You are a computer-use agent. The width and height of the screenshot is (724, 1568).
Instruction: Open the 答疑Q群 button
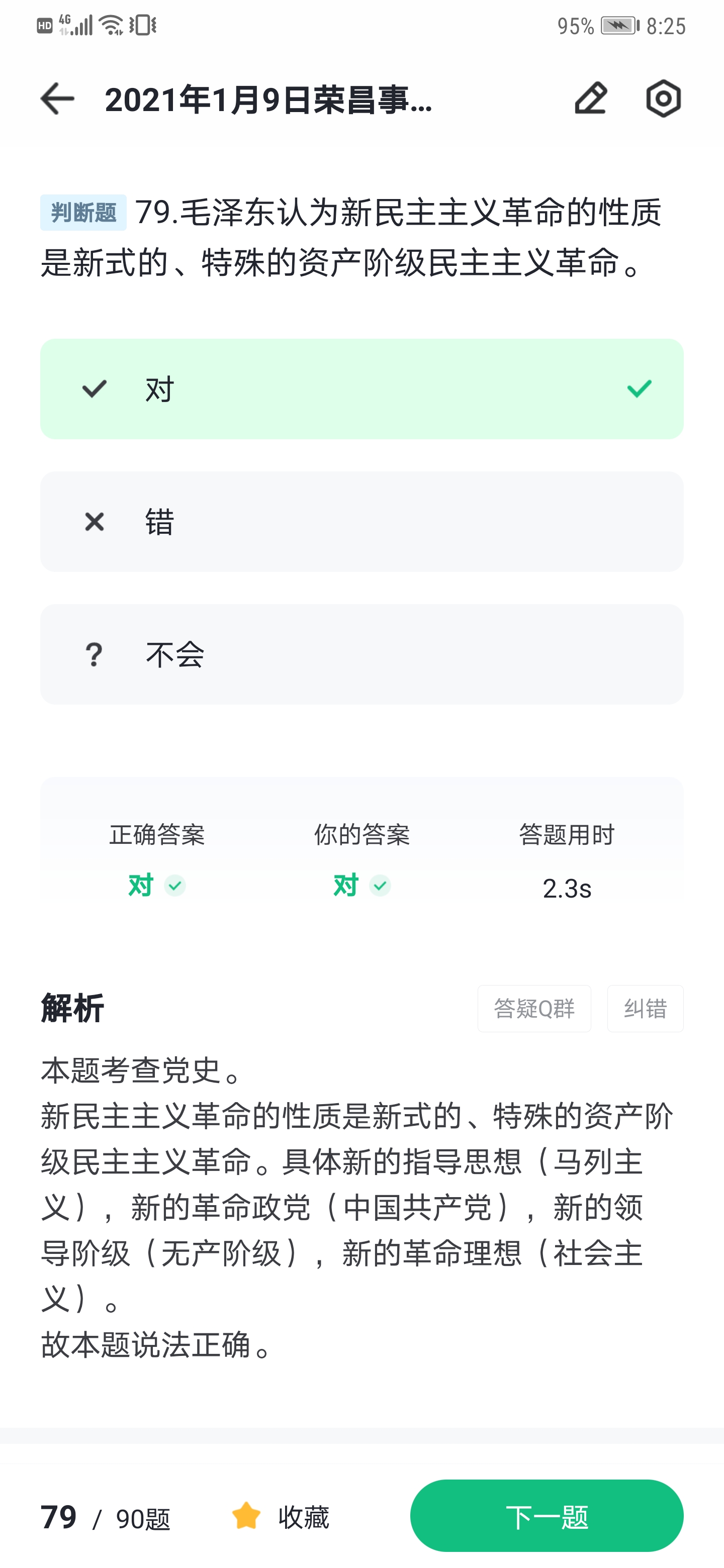click(x=534, y=1009)
